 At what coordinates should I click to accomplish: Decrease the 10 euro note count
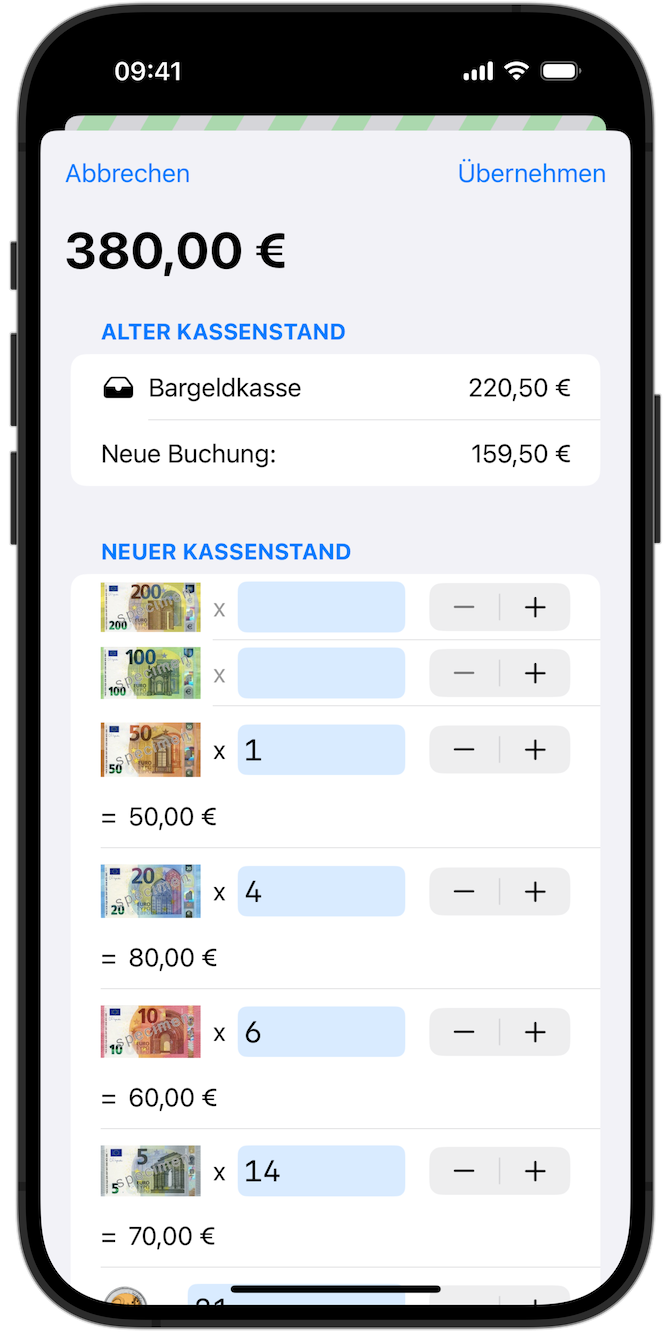point(464,1032)
